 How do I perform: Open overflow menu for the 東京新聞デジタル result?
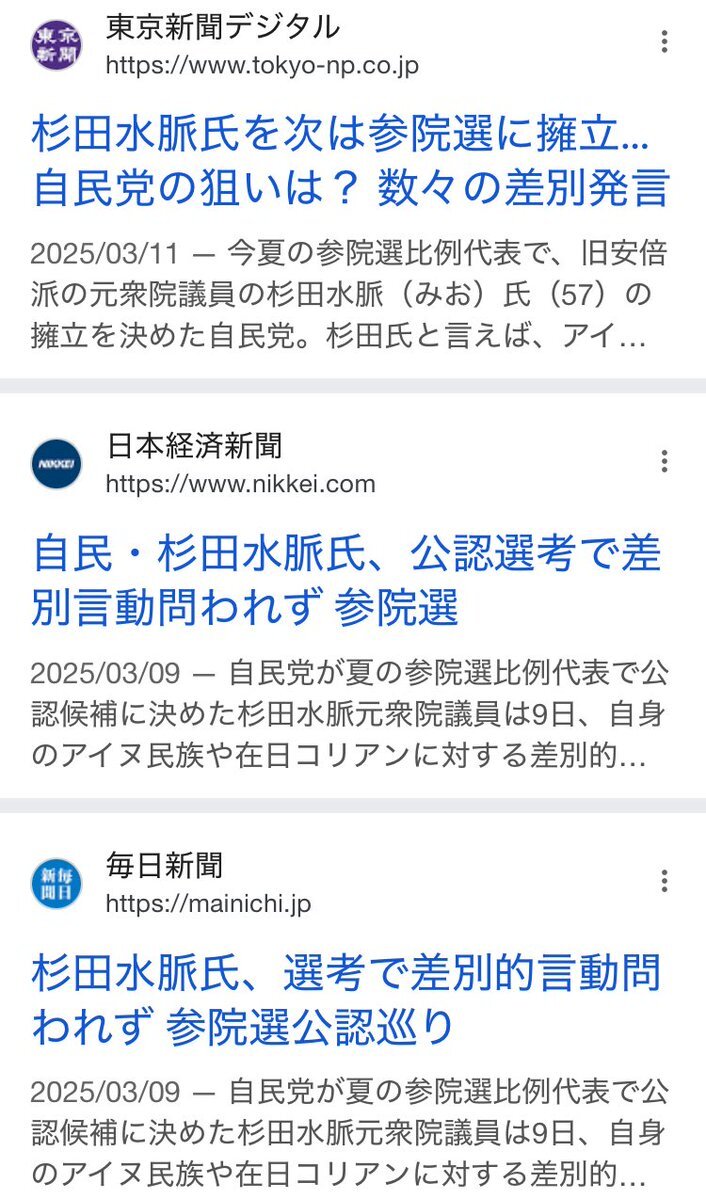tap(664, 41)
